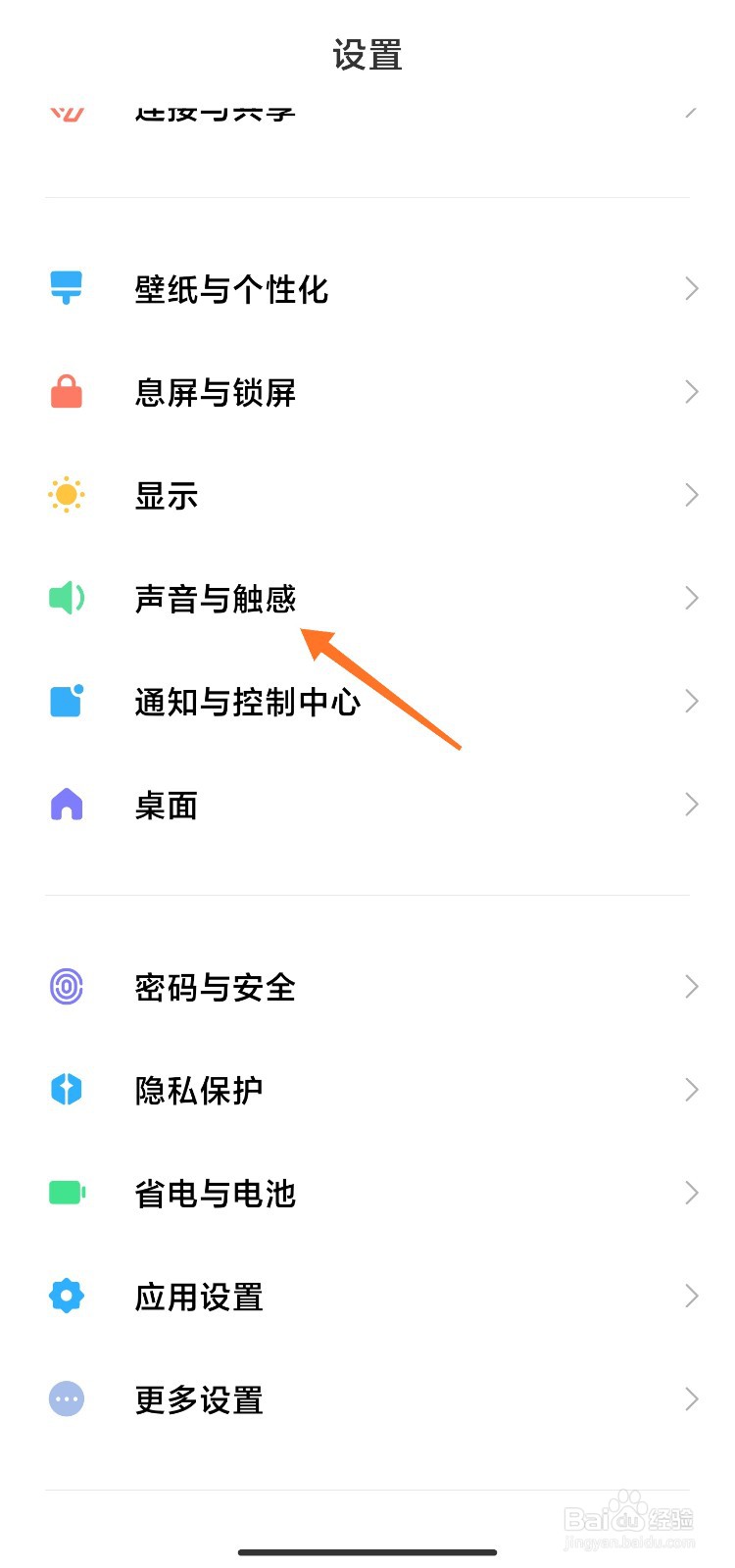
Task: Expand the chevron next to 声音与触感
Action: 691,598
